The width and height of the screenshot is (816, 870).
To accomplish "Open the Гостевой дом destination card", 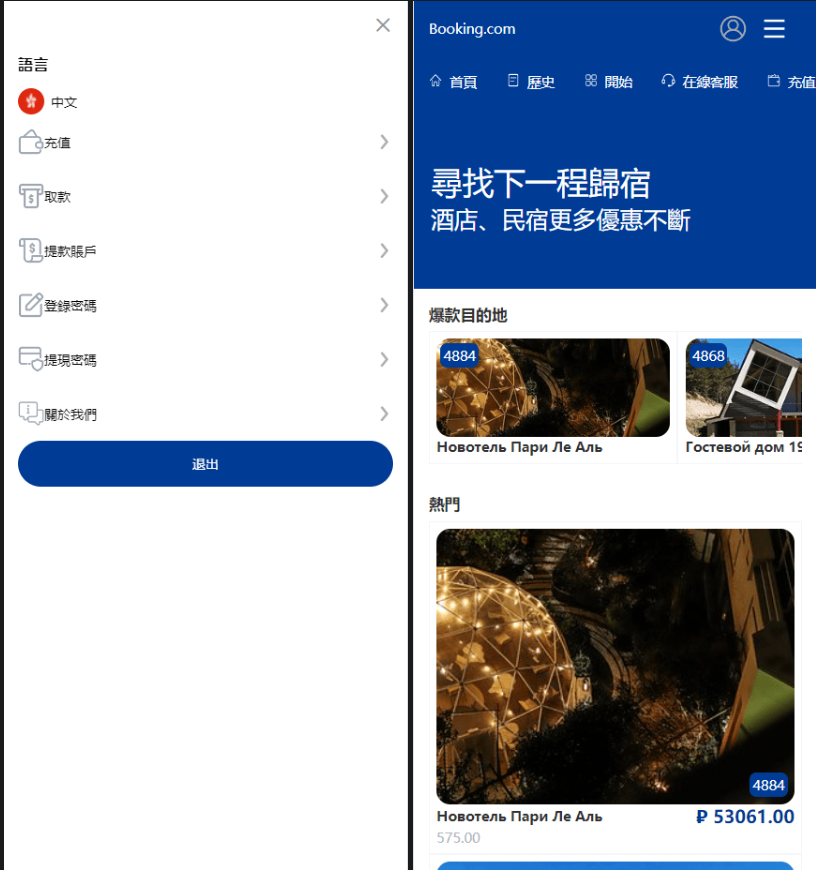I will [743, 397].
